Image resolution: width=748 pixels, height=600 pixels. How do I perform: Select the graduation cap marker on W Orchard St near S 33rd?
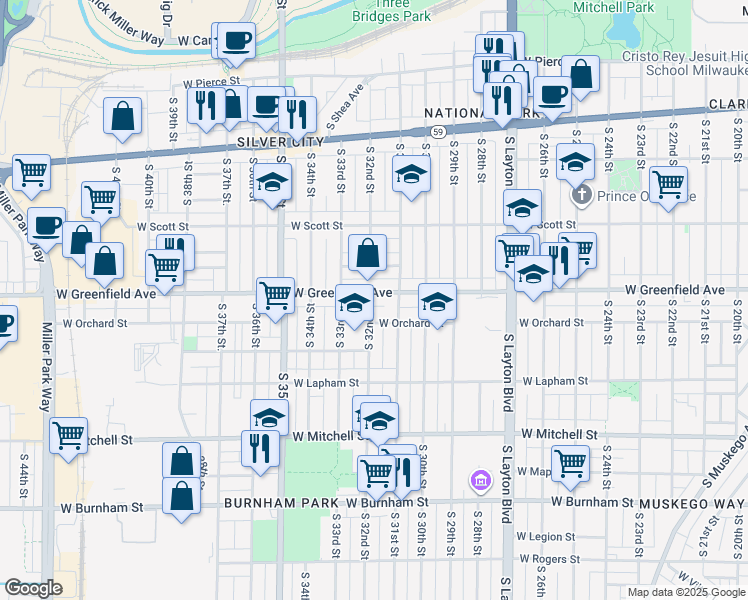pos(354,304)
